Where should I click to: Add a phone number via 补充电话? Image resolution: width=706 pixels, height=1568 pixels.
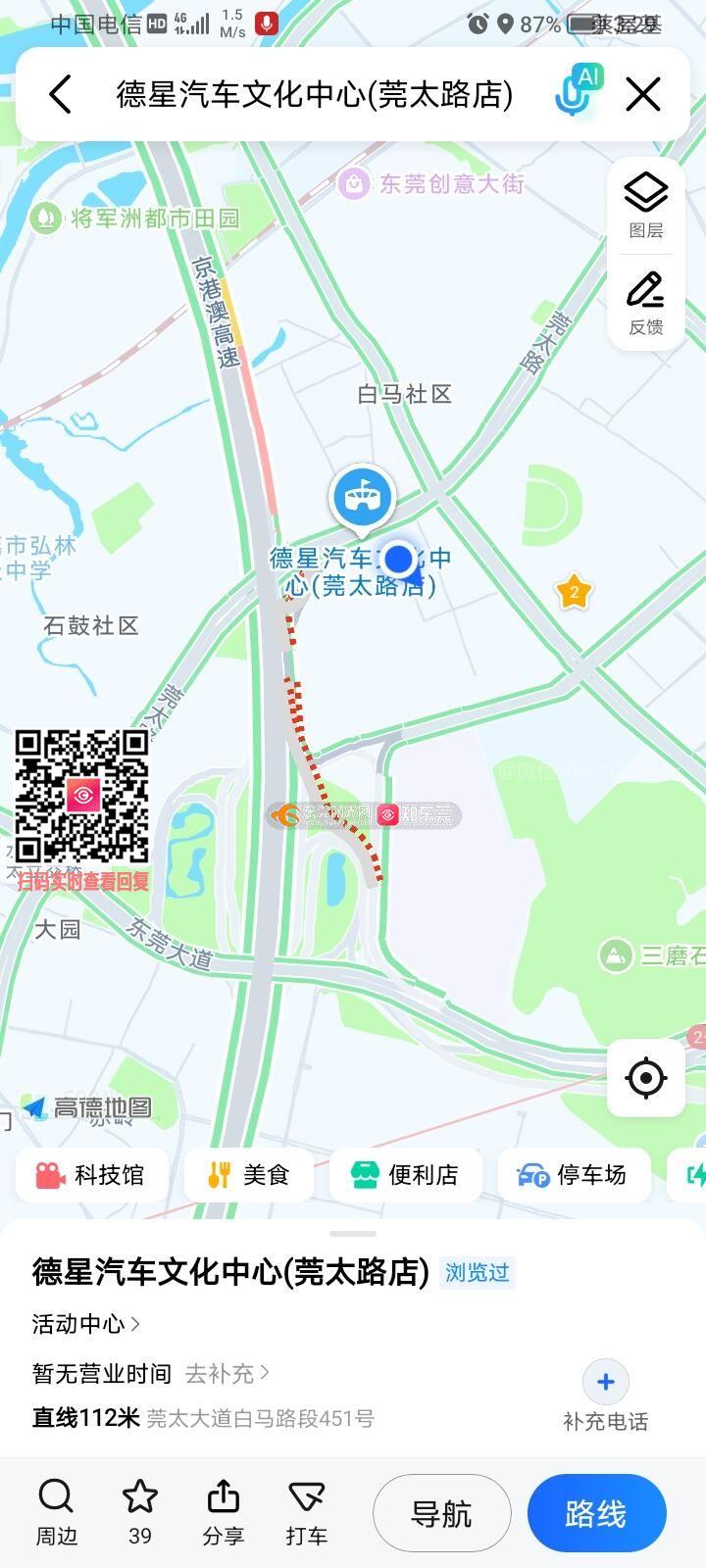click(605, 1396)
